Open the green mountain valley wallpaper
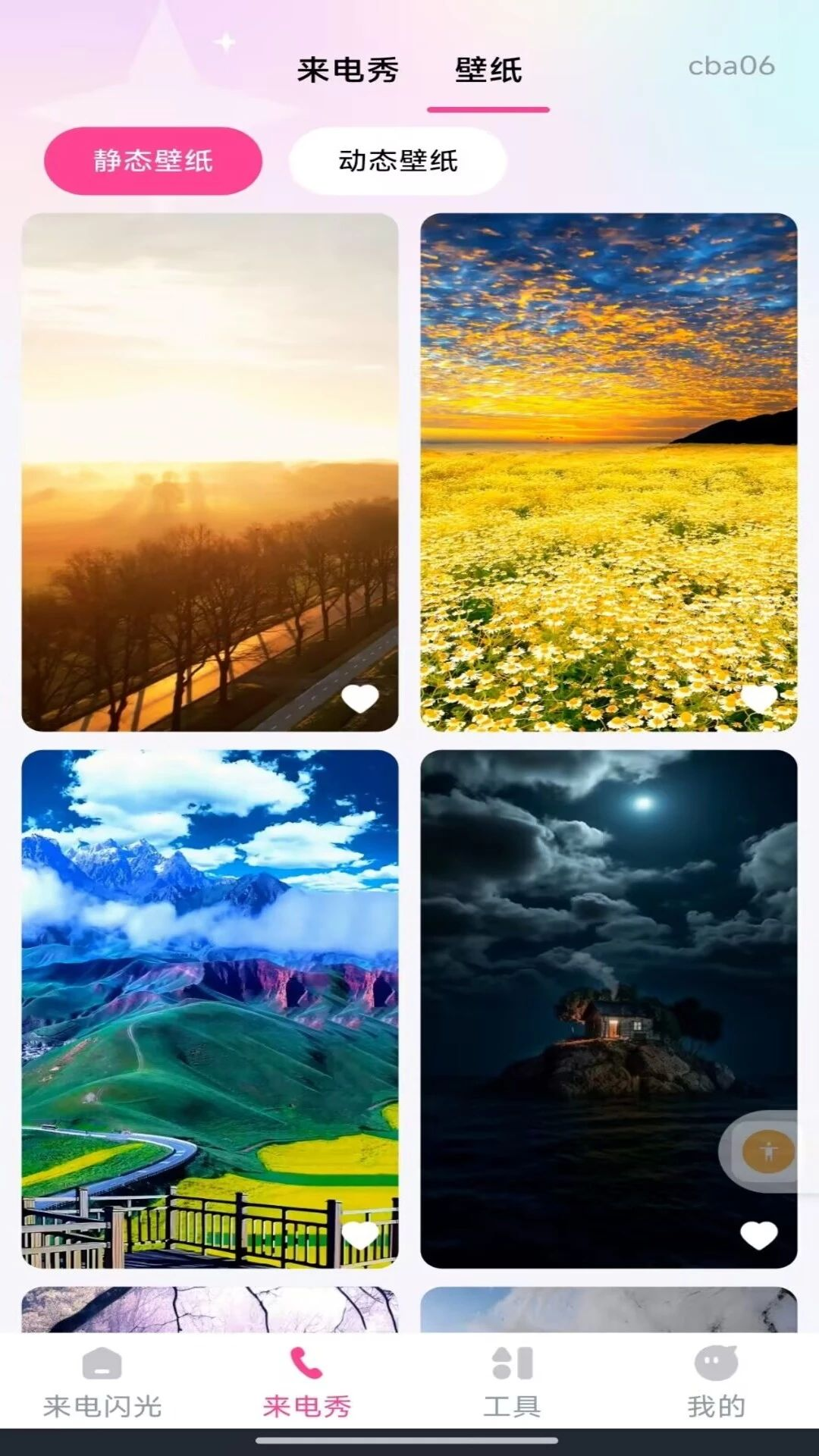This screenshot has height=1456, width=819. (x=210, y=1009)
